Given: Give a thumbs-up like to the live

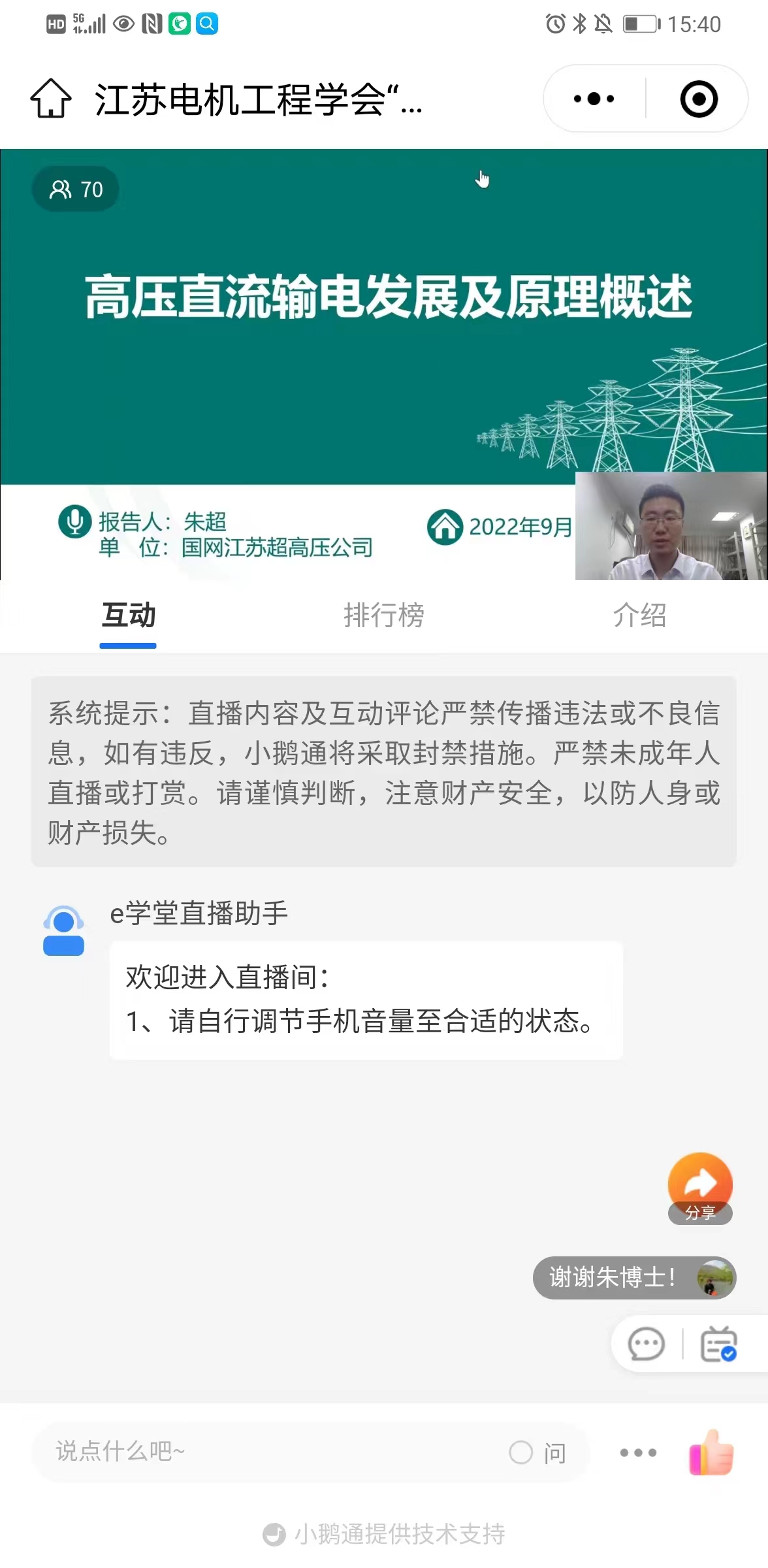Looking at the screenshot, I should [712, 1452].
